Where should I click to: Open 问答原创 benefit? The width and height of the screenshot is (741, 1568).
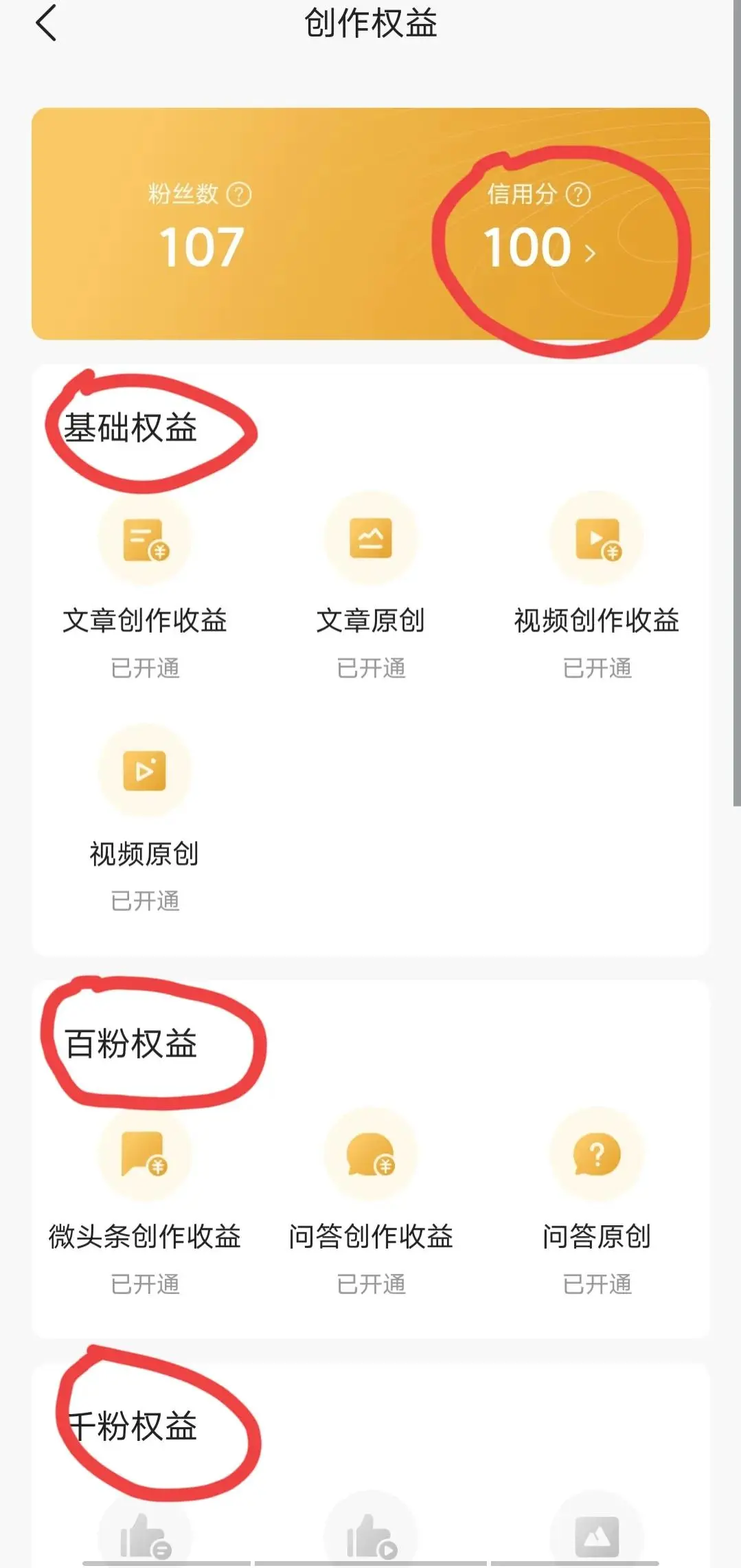pyautogui.click(x=597, y=1202)
